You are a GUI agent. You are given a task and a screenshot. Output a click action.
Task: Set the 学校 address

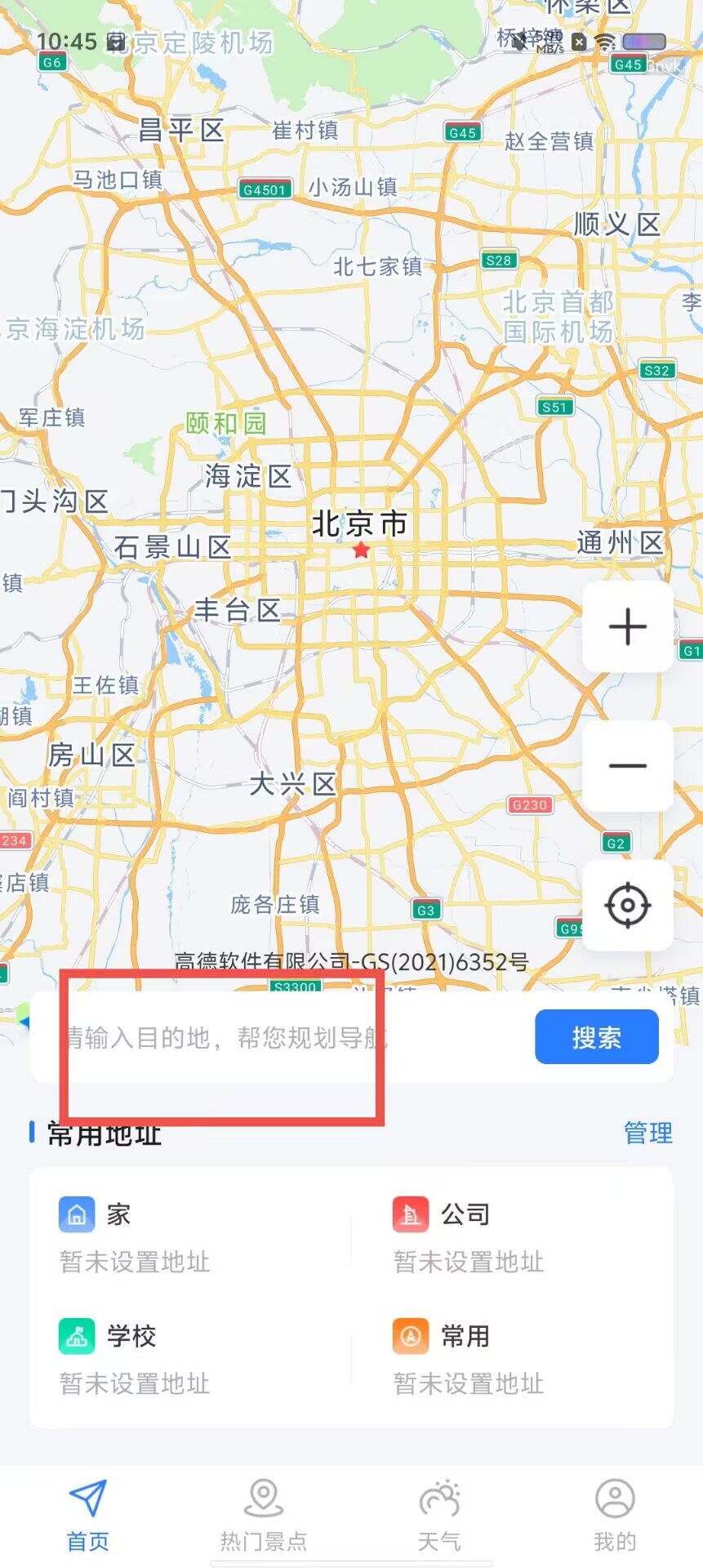[190, 1359]
